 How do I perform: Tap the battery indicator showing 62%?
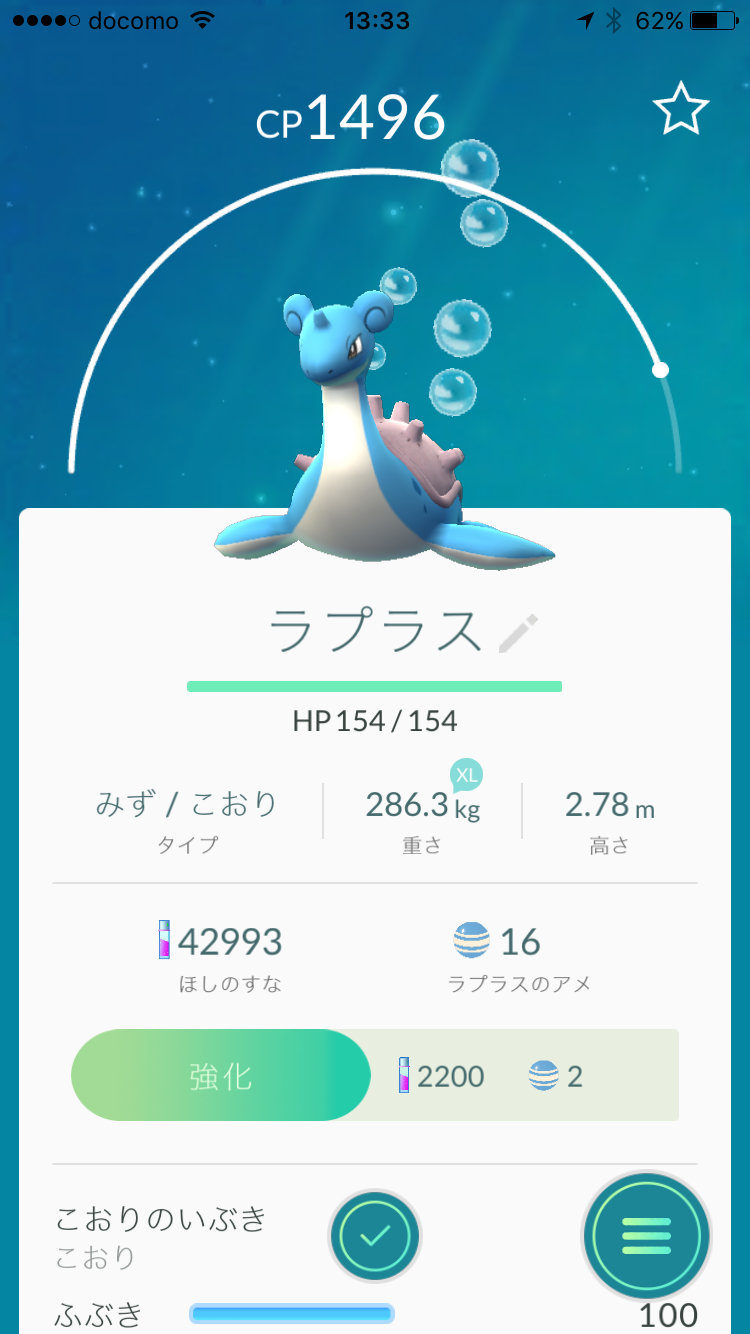[x=710, y=17]
